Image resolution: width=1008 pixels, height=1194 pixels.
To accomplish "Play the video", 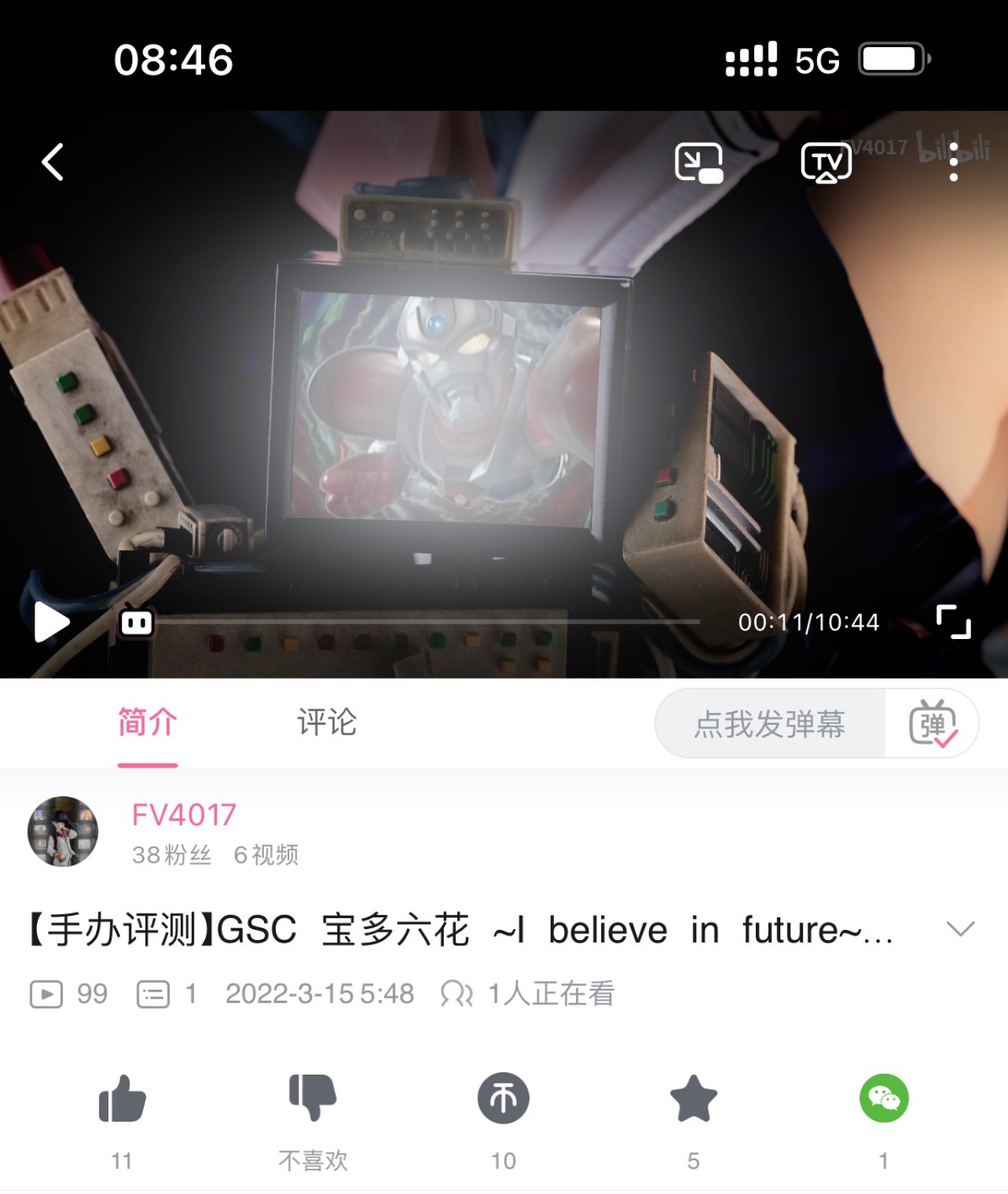I will [x=51, y=622].
